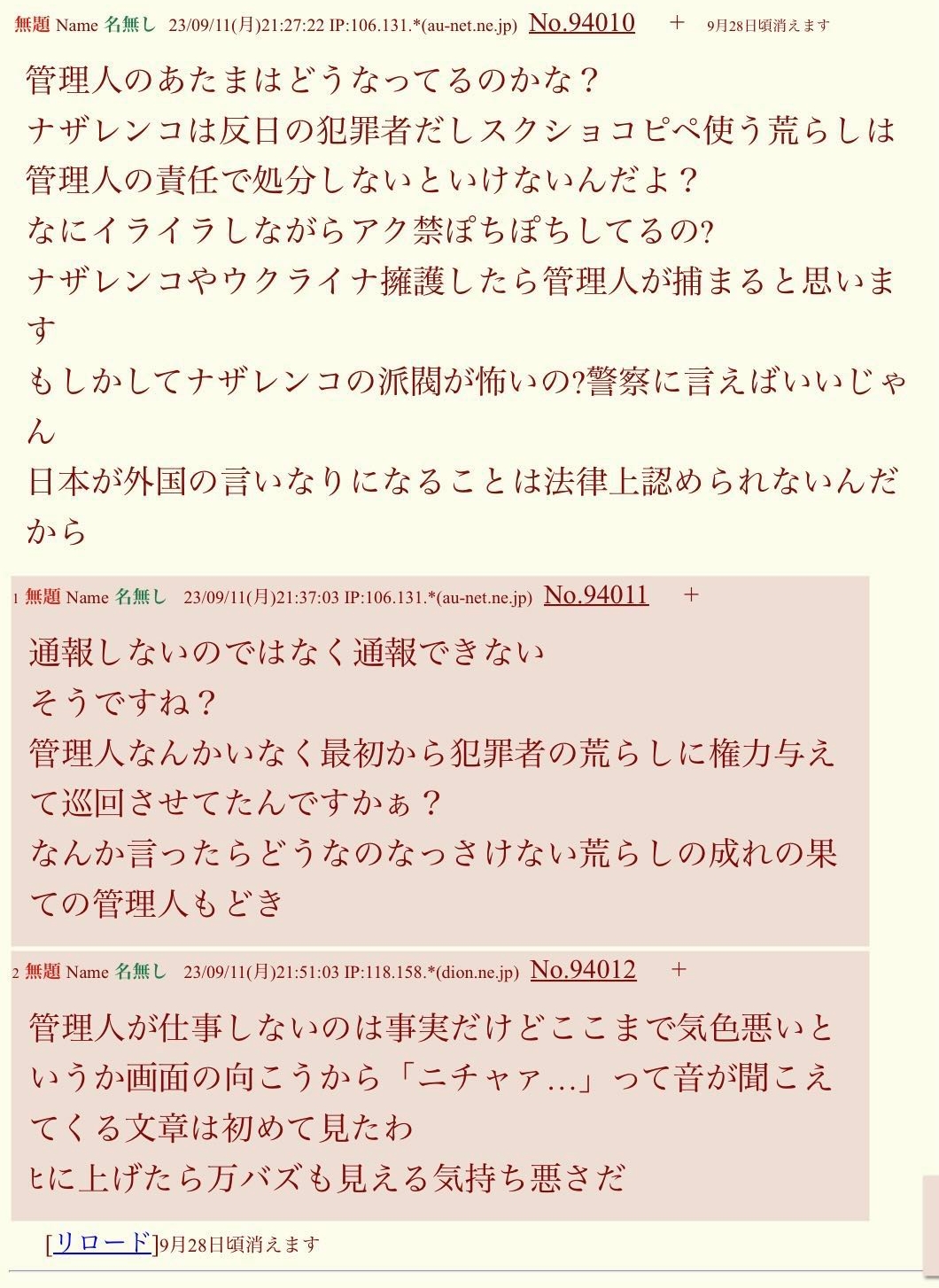Open reply number No.94012
Viewport: 939px width, 1288px height.
pos(583,970)
